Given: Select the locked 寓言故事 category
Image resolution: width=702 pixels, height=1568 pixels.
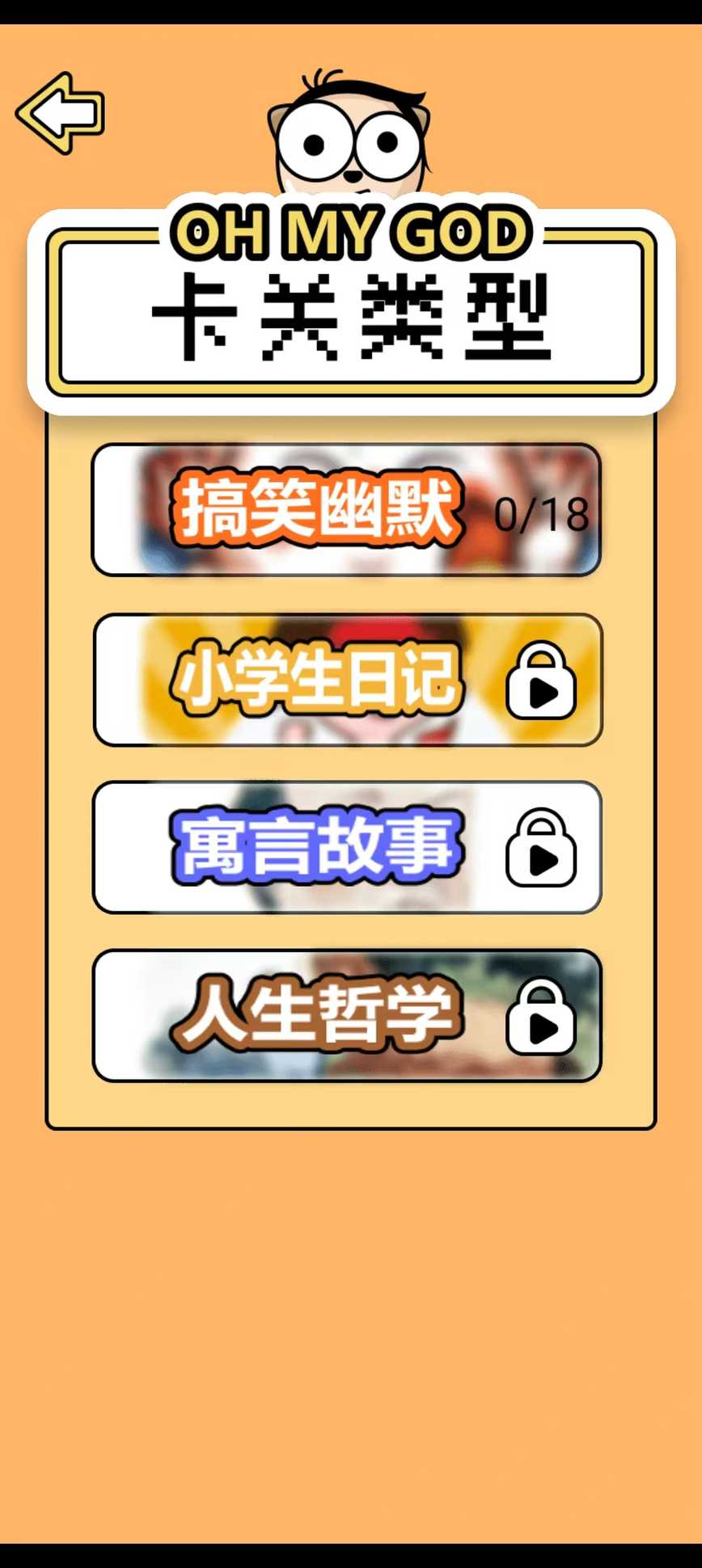Looking at the screenshot, I should pyautogui.click(x=348, y=847).
